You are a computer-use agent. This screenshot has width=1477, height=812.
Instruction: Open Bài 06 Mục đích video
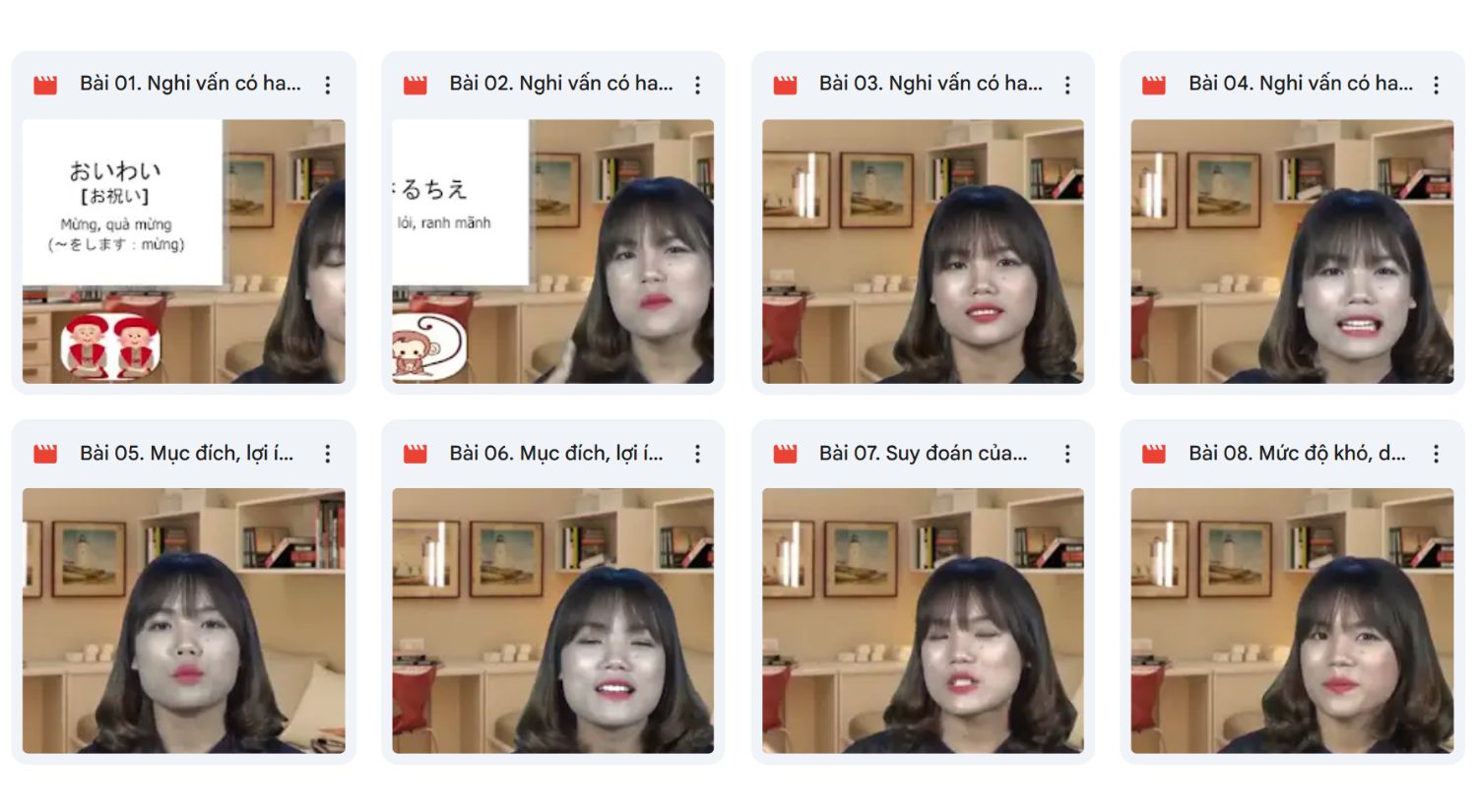(x=553, y=620)
